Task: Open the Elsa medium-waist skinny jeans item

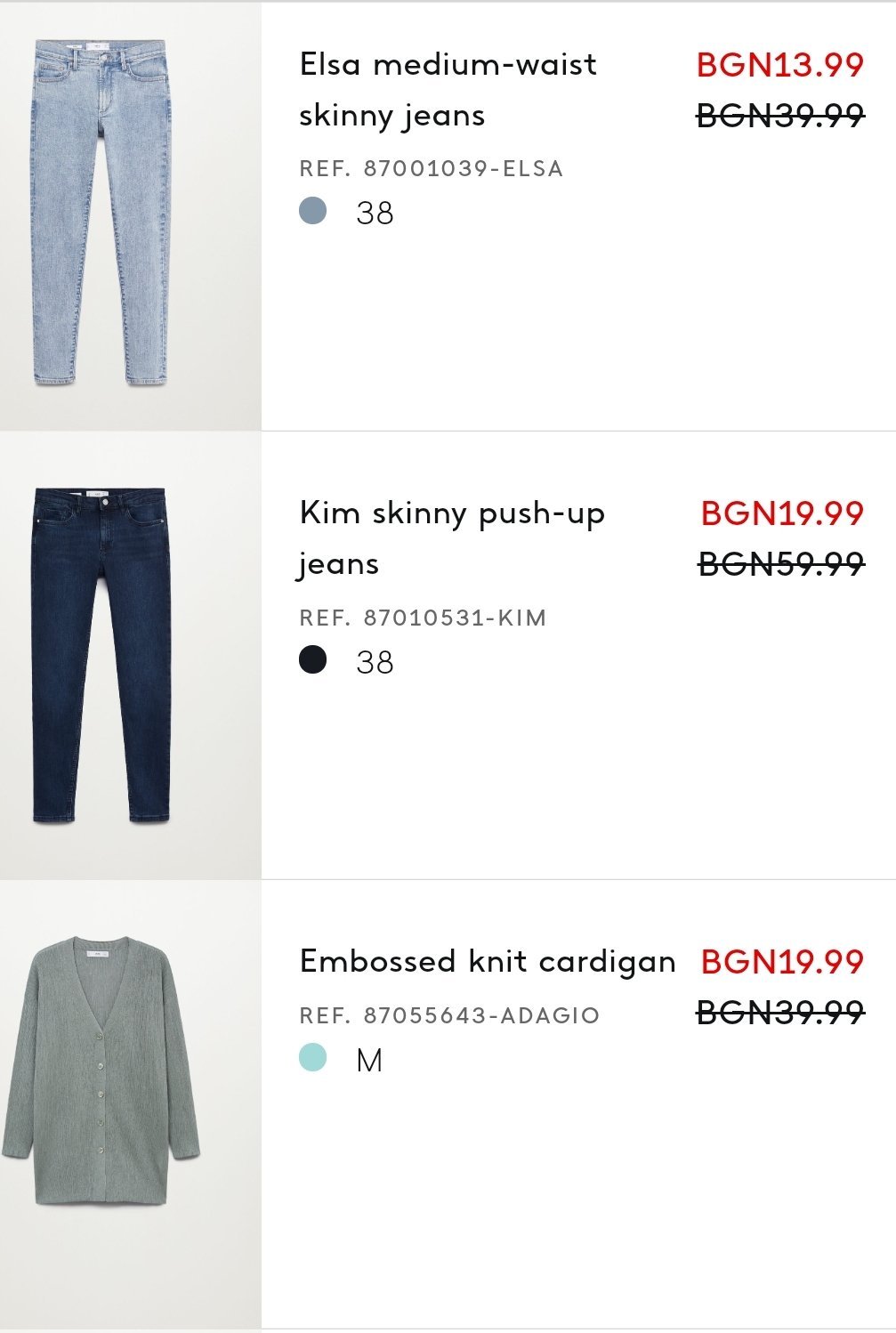Action: click(x=448, y=89)
